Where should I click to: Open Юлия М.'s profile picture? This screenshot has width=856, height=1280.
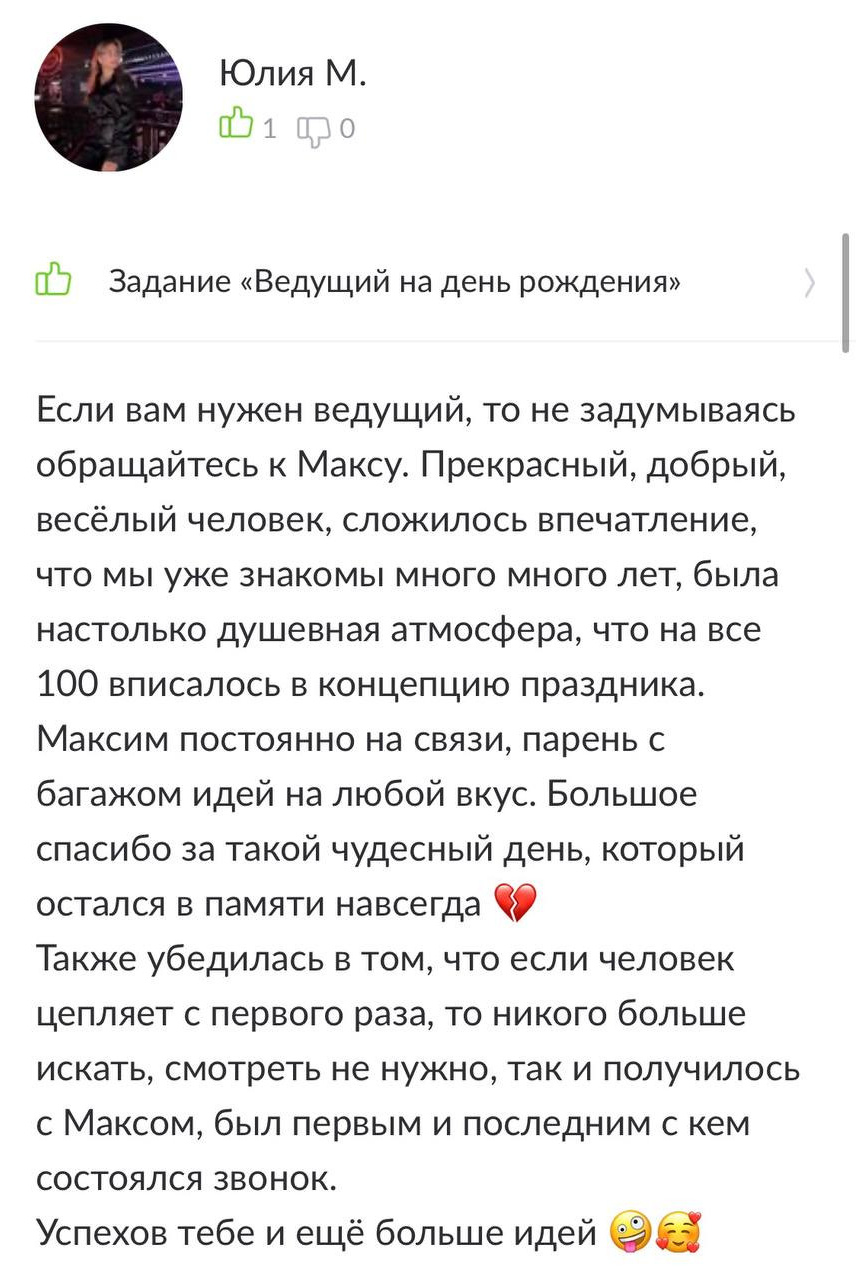(x=108, y=95)
